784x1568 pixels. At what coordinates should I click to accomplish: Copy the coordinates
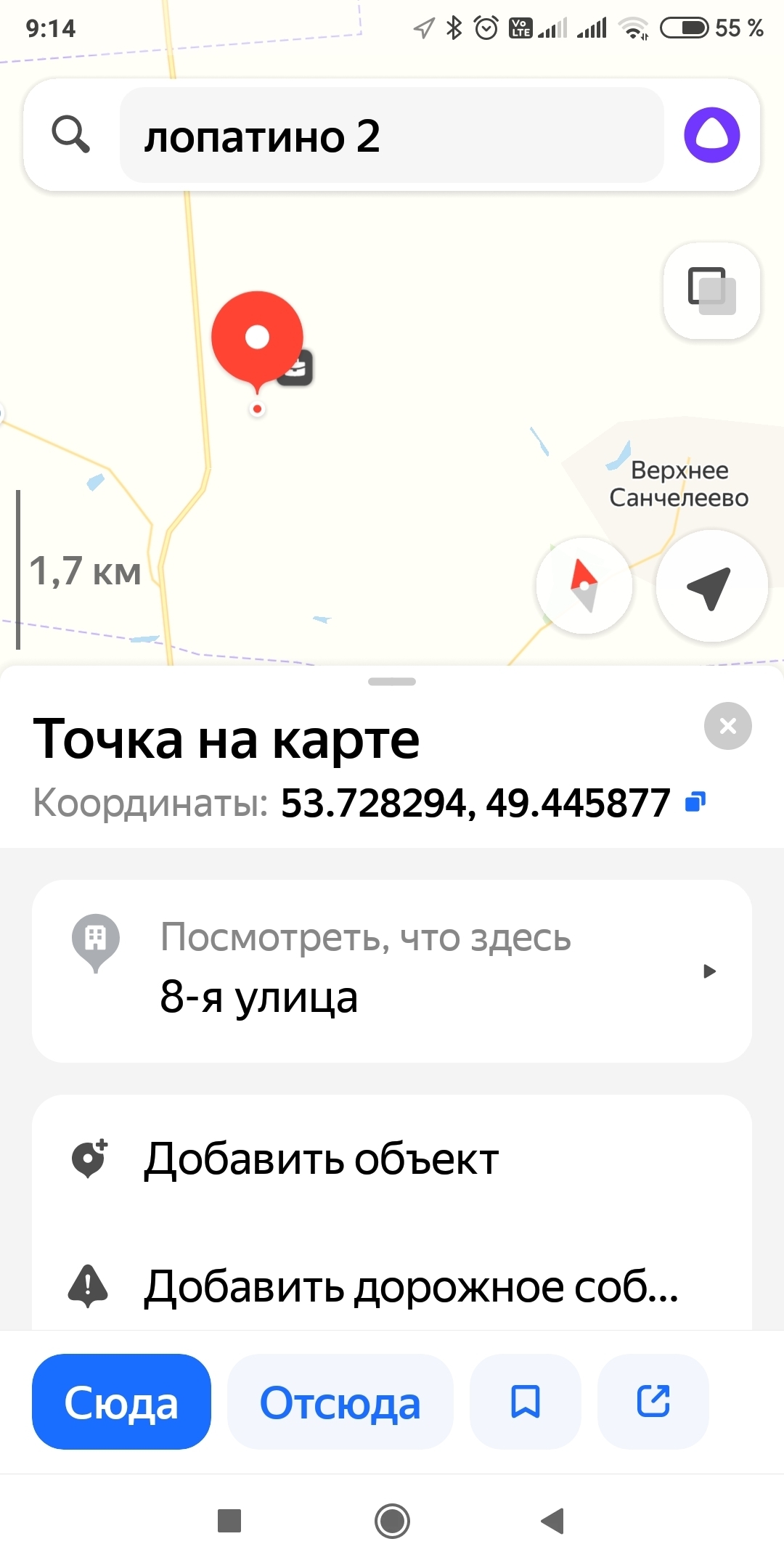click(695, 802)
